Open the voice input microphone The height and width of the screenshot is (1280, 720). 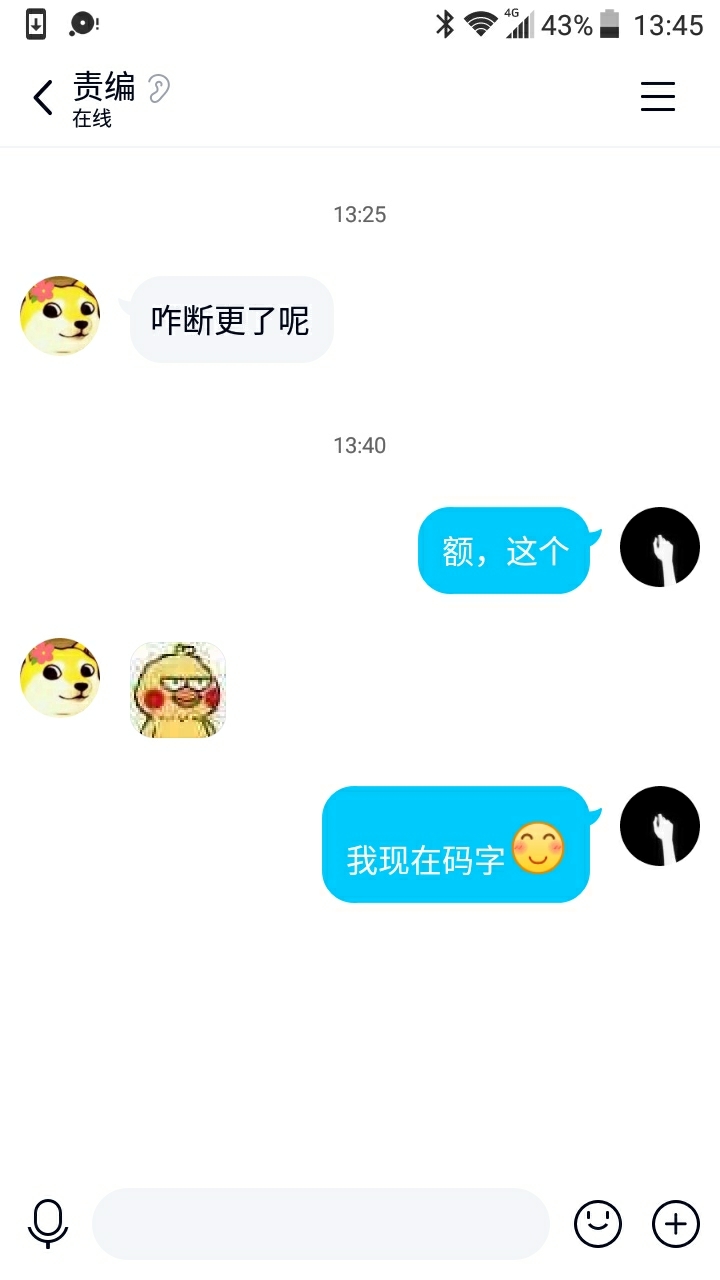48,1223
